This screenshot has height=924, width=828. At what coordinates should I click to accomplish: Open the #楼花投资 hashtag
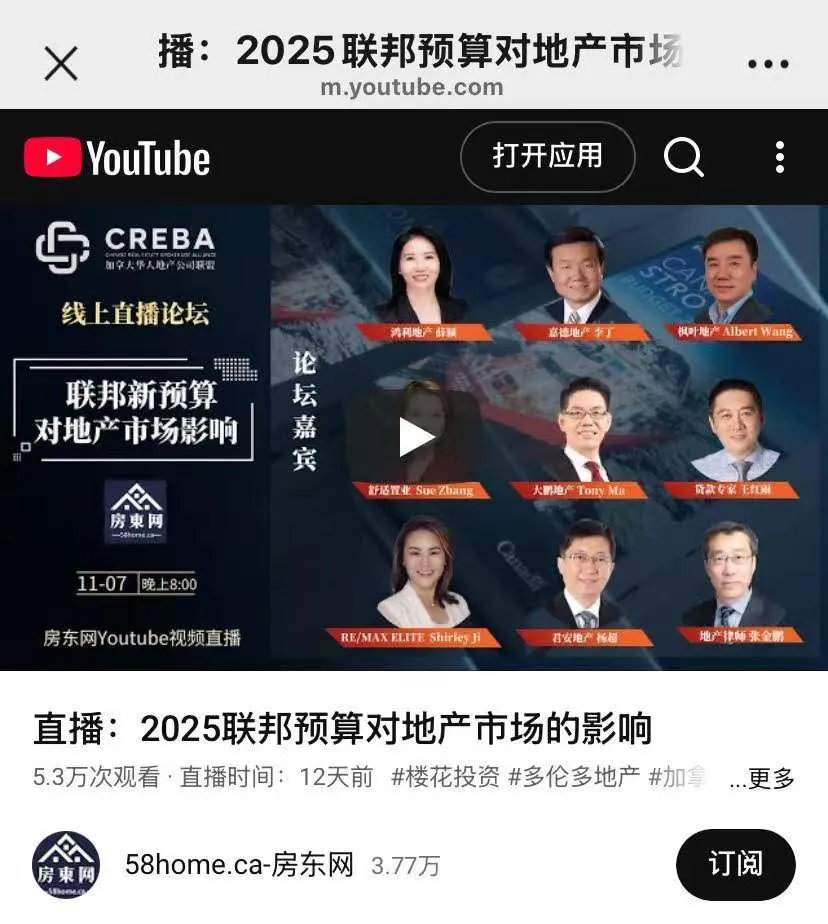(x=445, y=777)
